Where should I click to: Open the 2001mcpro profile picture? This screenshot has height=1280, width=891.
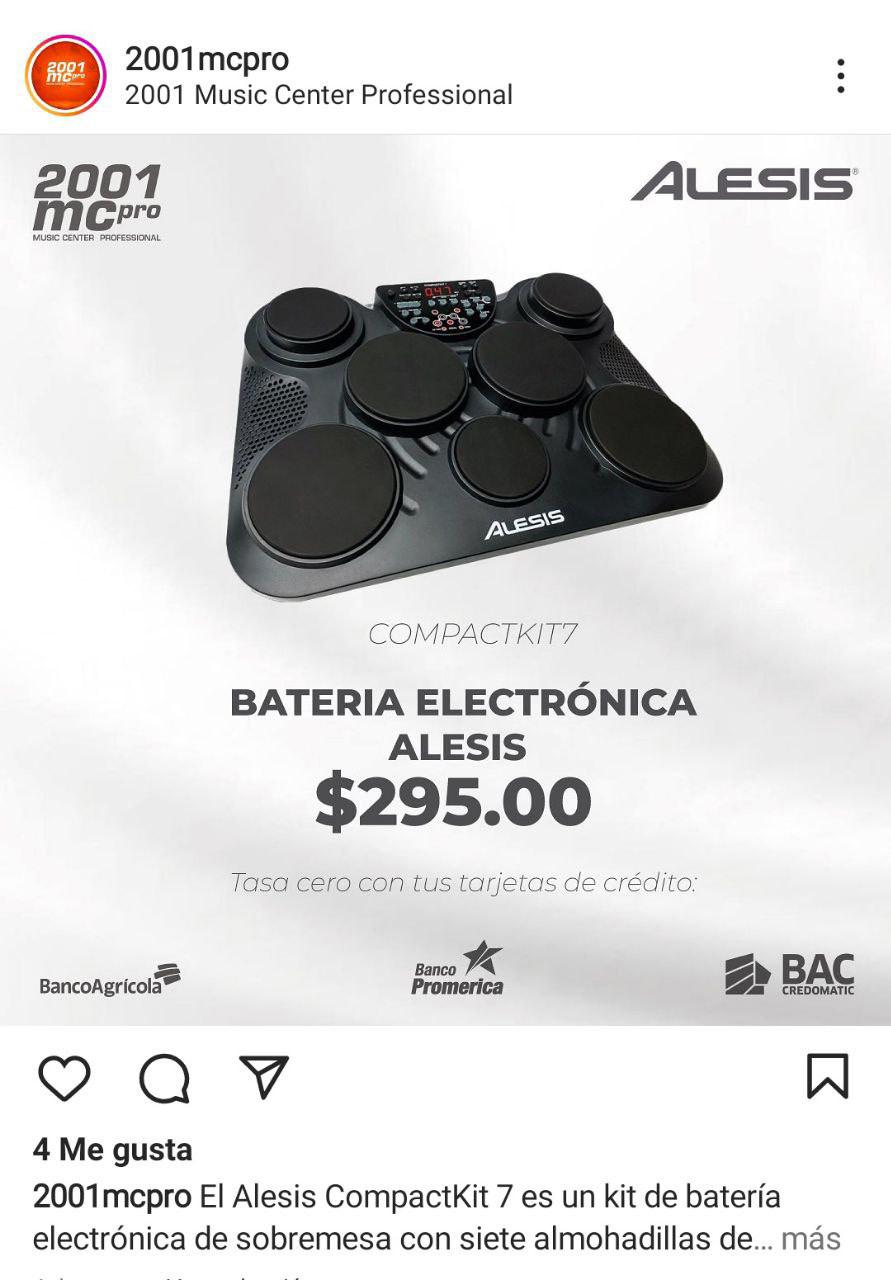[x=65, y=76]
